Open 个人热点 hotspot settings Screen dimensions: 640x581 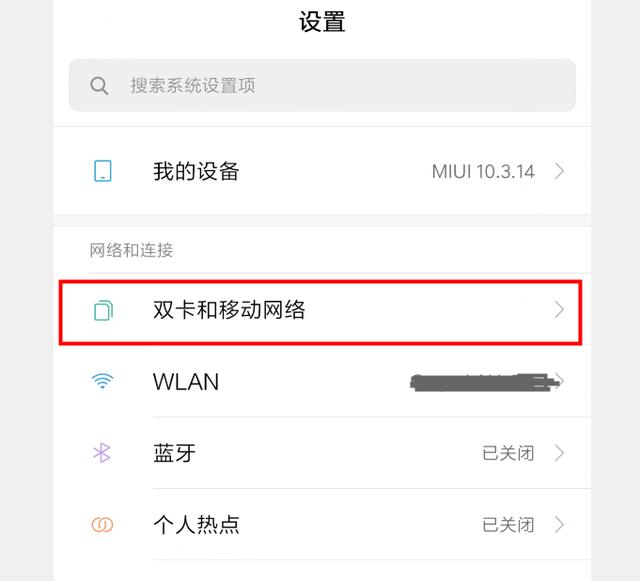[322, 524]
